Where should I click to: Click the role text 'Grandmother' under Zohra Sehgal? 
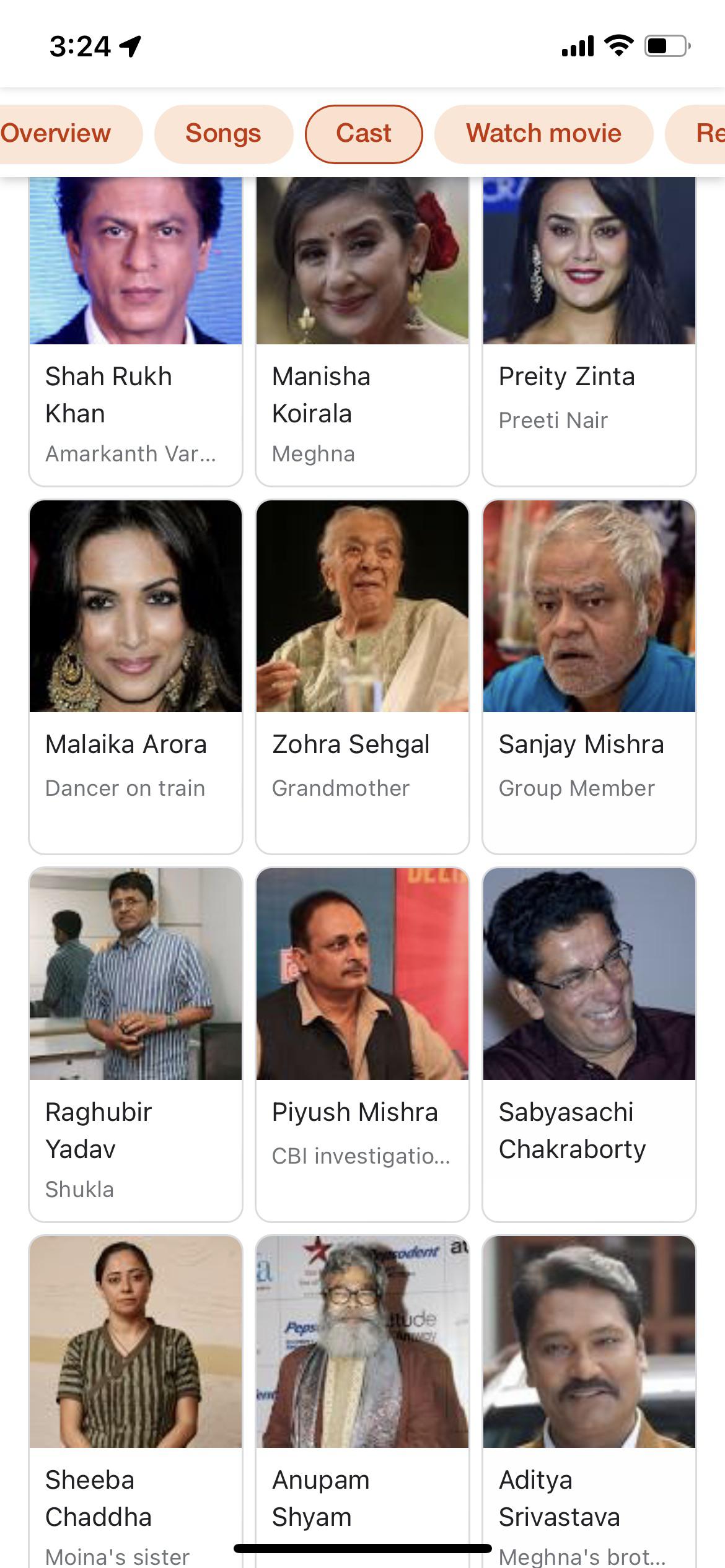340,788
